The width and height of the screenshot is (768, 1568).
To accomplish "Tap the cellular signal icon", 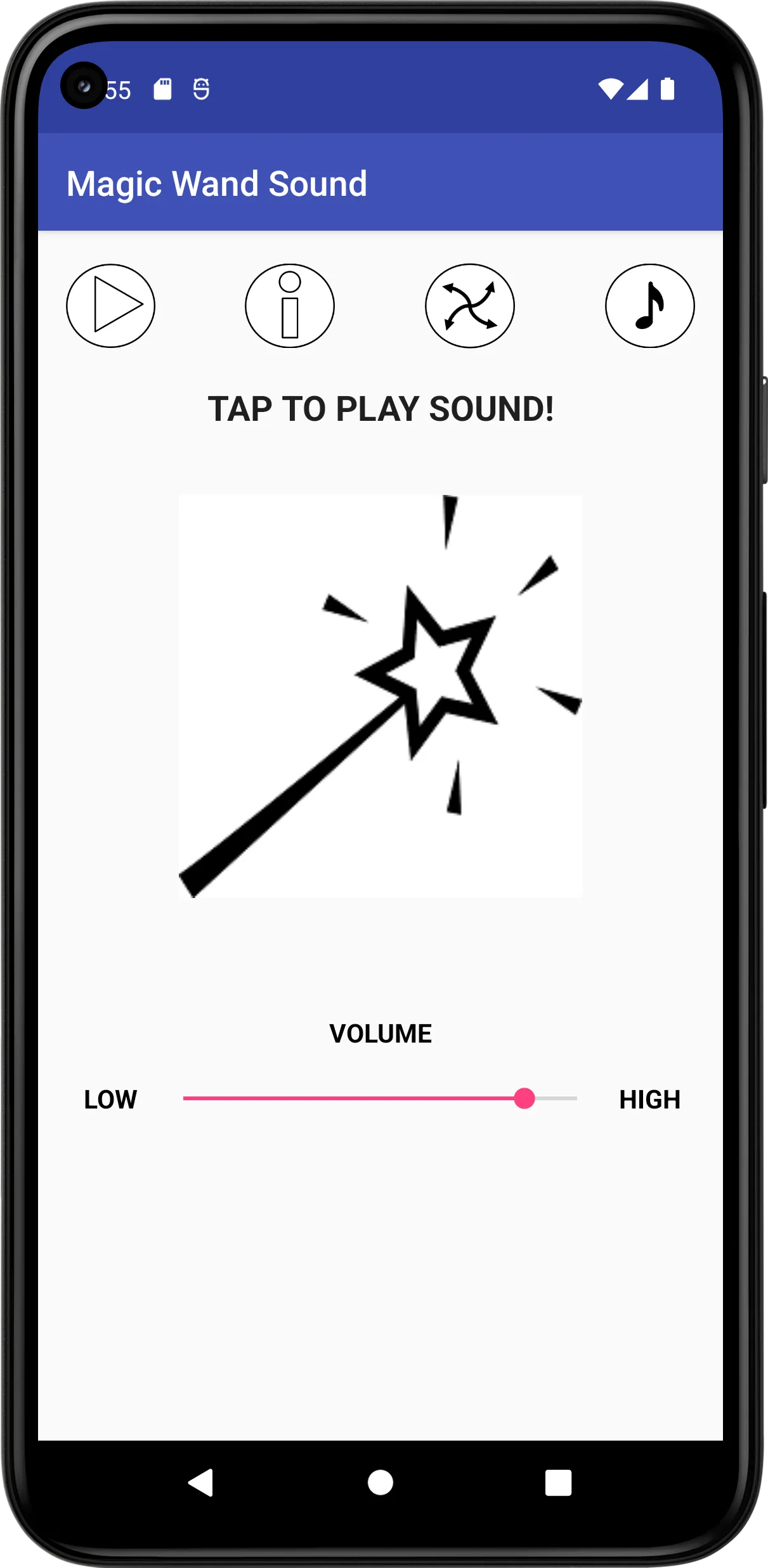I will 638,91.
